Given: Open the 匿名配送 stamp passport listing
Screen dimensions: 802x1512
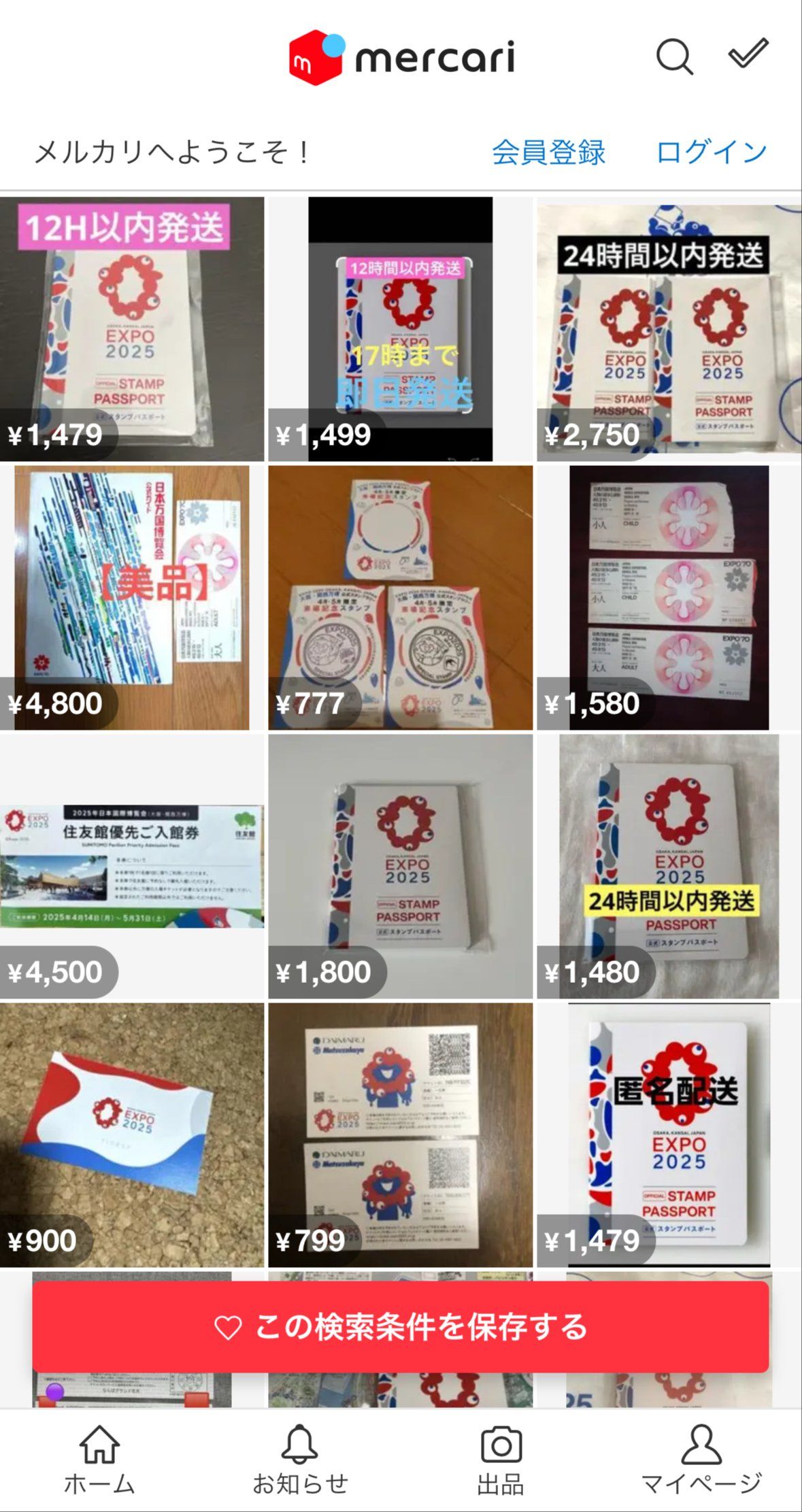Looking at the screenshot, I should [x=669, y=1135].
